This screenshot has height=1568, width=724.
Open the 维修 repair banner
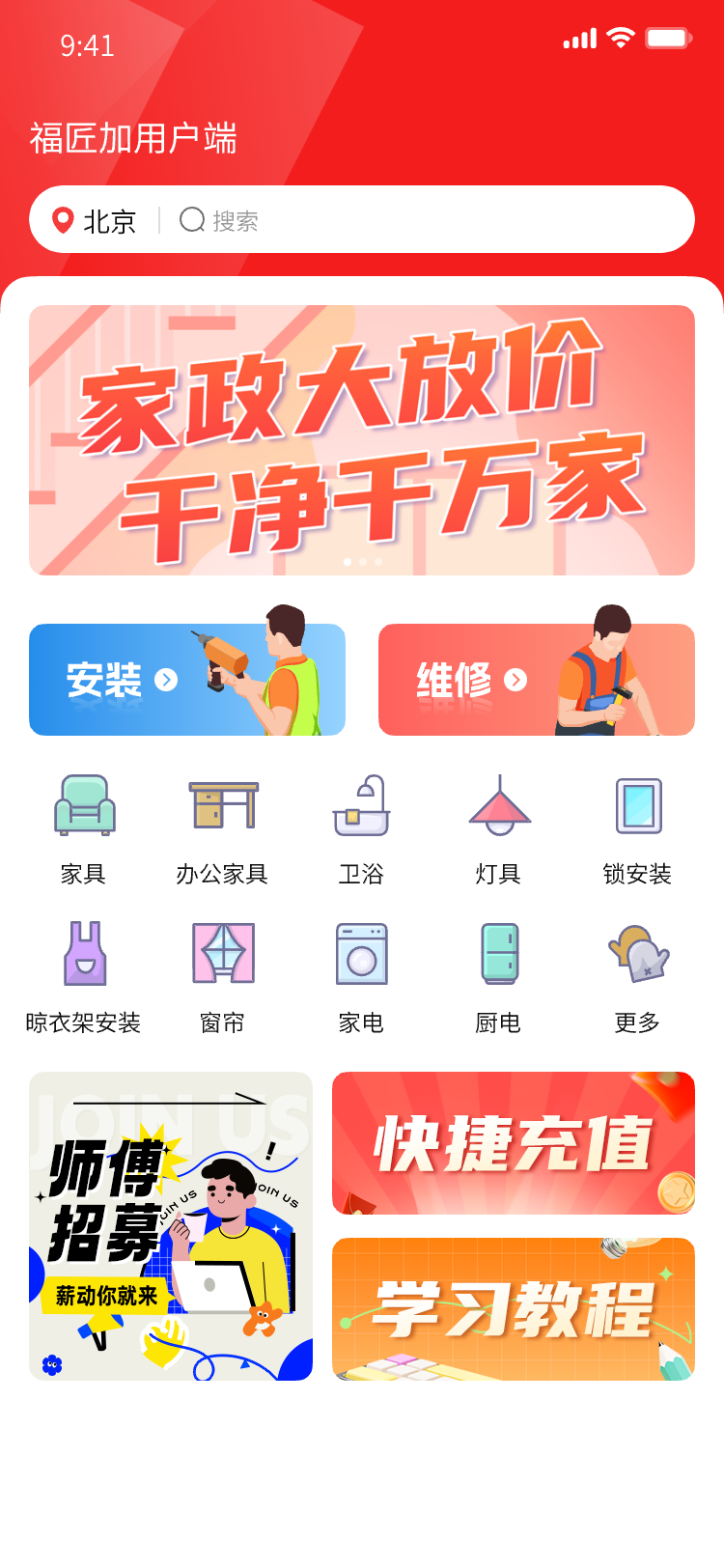tap(537, 679)
